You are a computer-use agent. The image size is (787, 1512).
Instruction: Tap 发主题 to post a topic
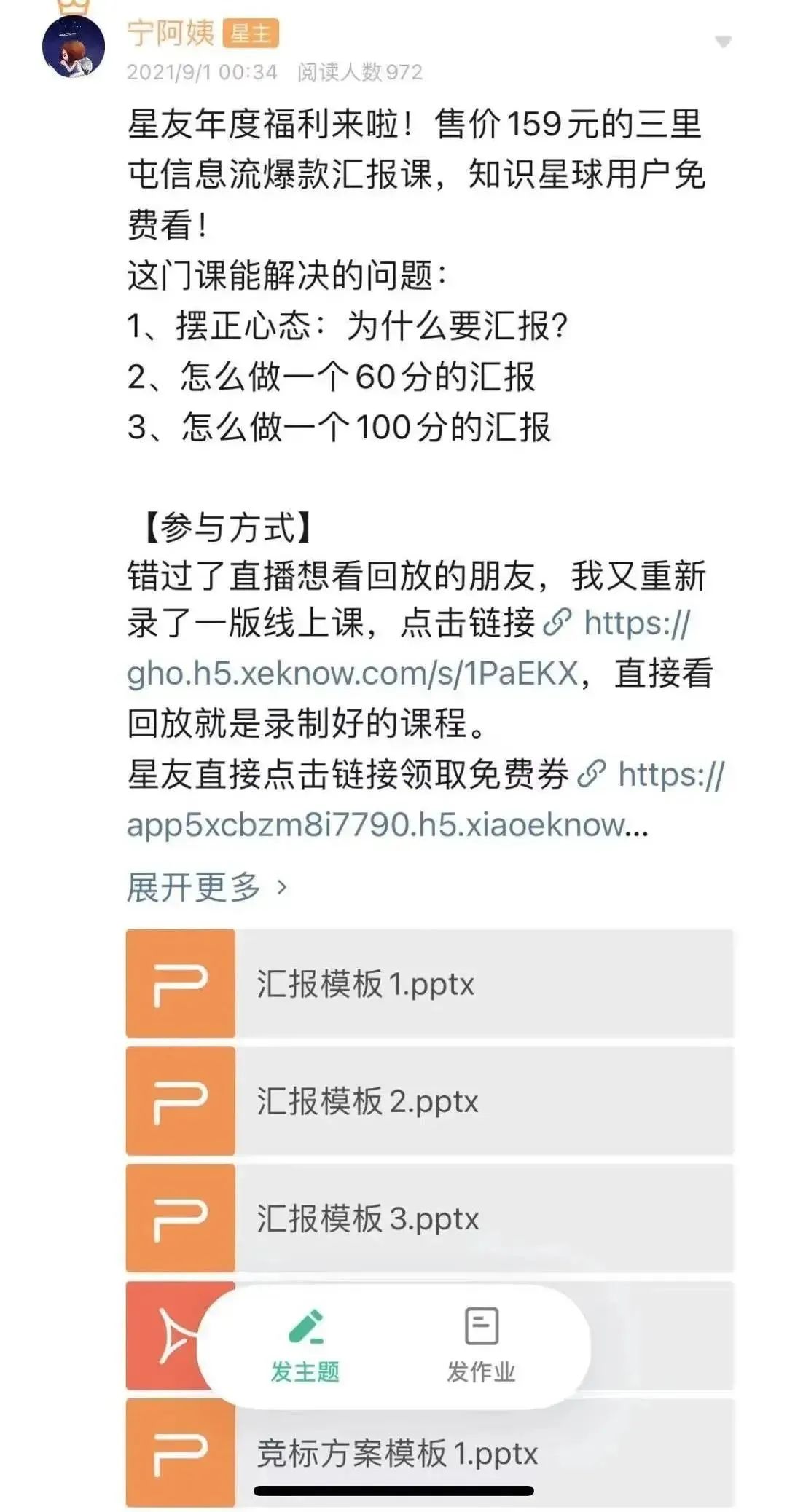[x=305, y=1347]
